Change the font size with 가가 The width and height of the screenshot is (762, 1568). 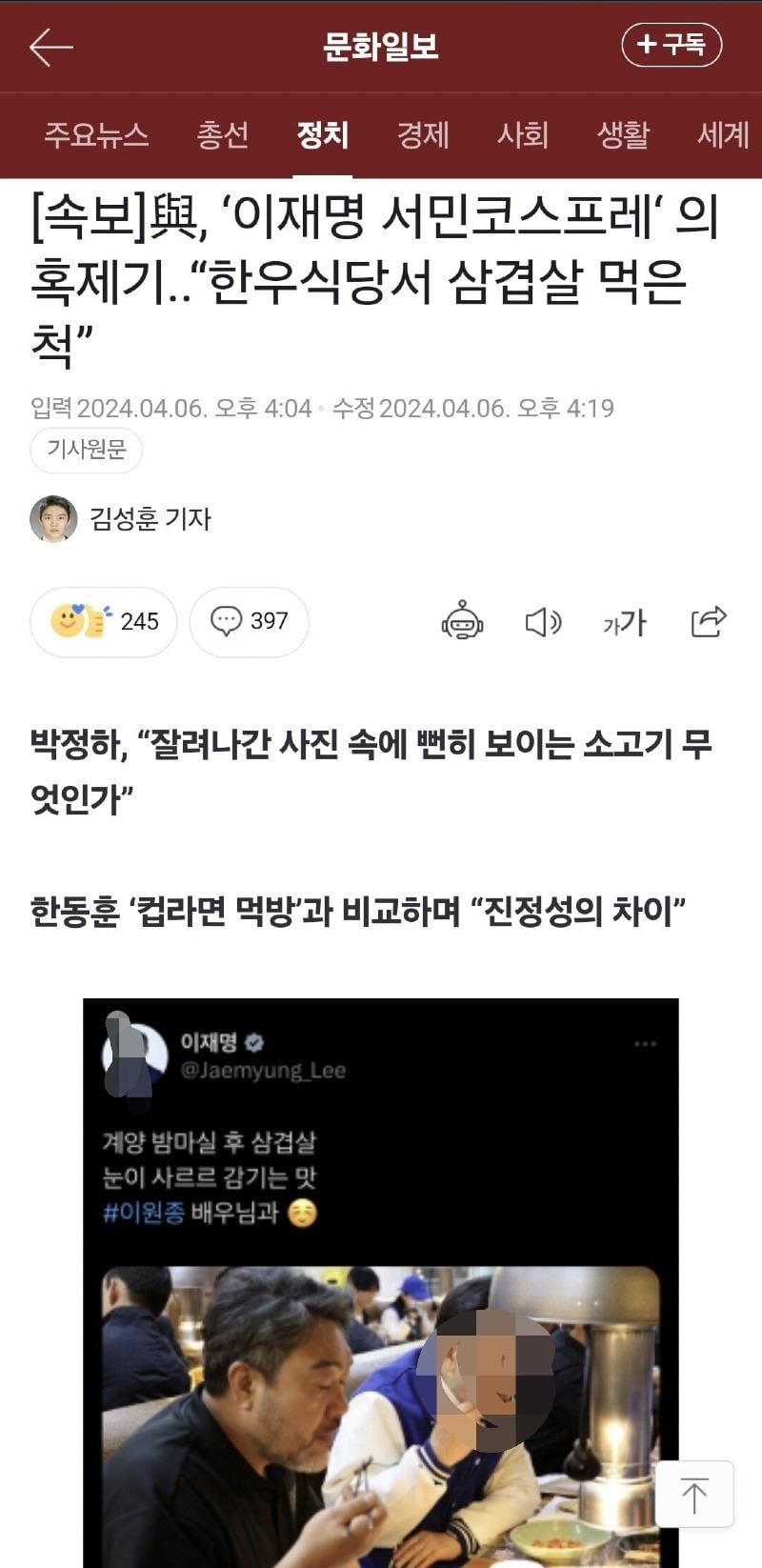point(625,622)
